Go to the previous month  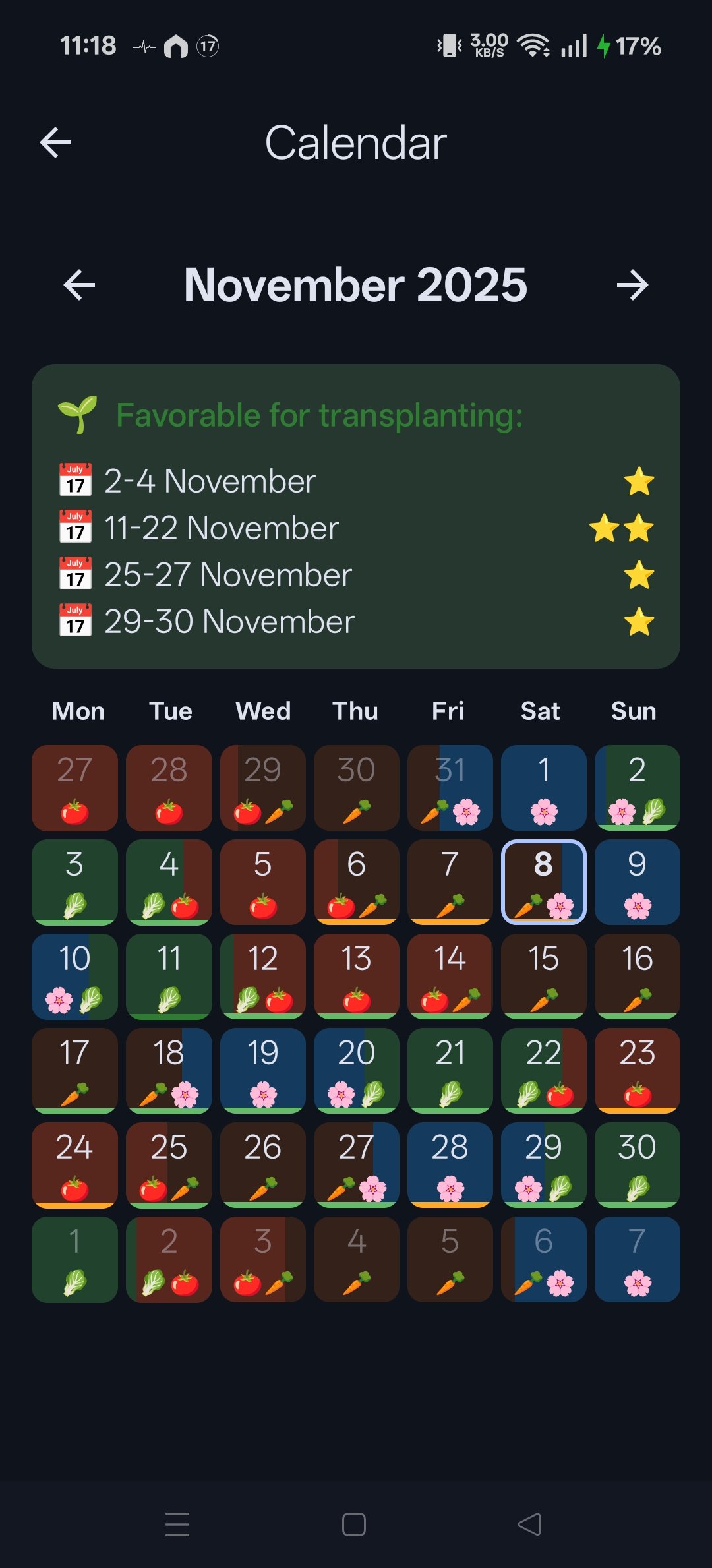pyautogui.click(x=80, y=285)
